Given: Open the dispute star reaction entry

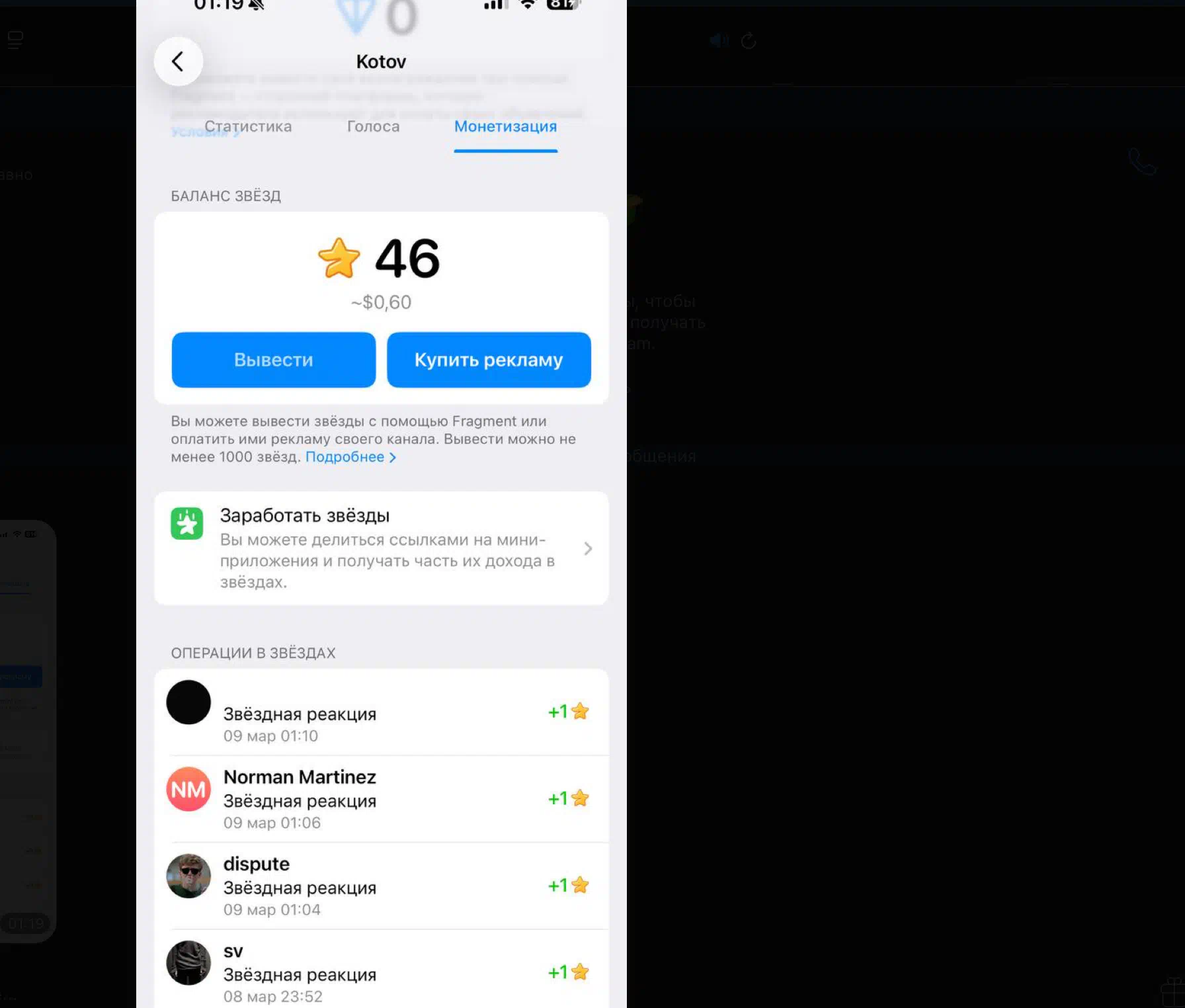Looking at the screenshot, I should (x=381, y=886).
